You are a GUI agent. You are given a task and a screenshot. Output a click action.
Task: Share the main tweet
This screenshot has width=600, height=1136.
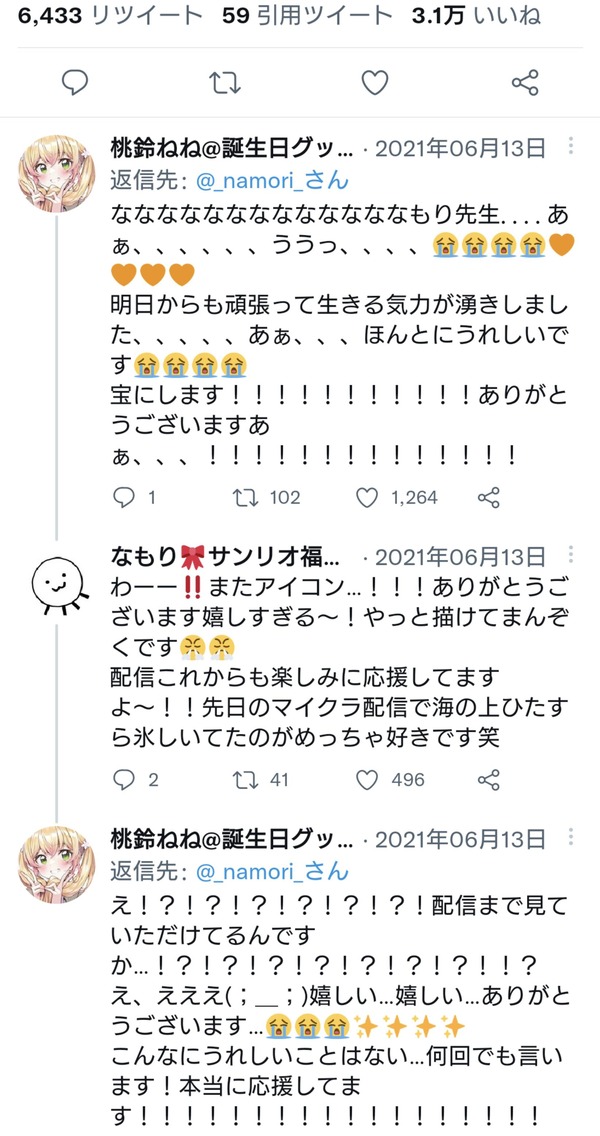tap(525, 83)
